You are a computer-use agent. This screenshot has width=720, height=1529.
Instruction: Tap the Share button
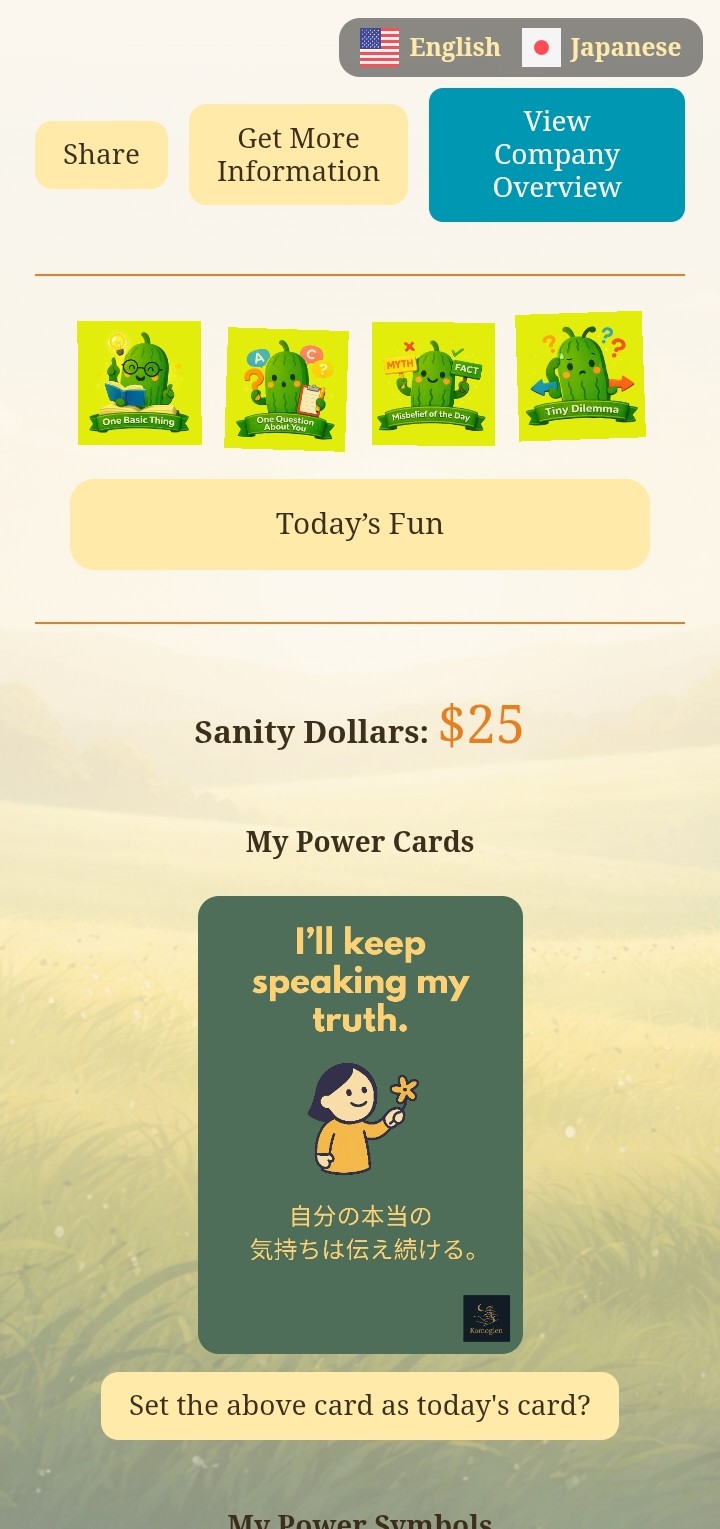click(101, 155)
